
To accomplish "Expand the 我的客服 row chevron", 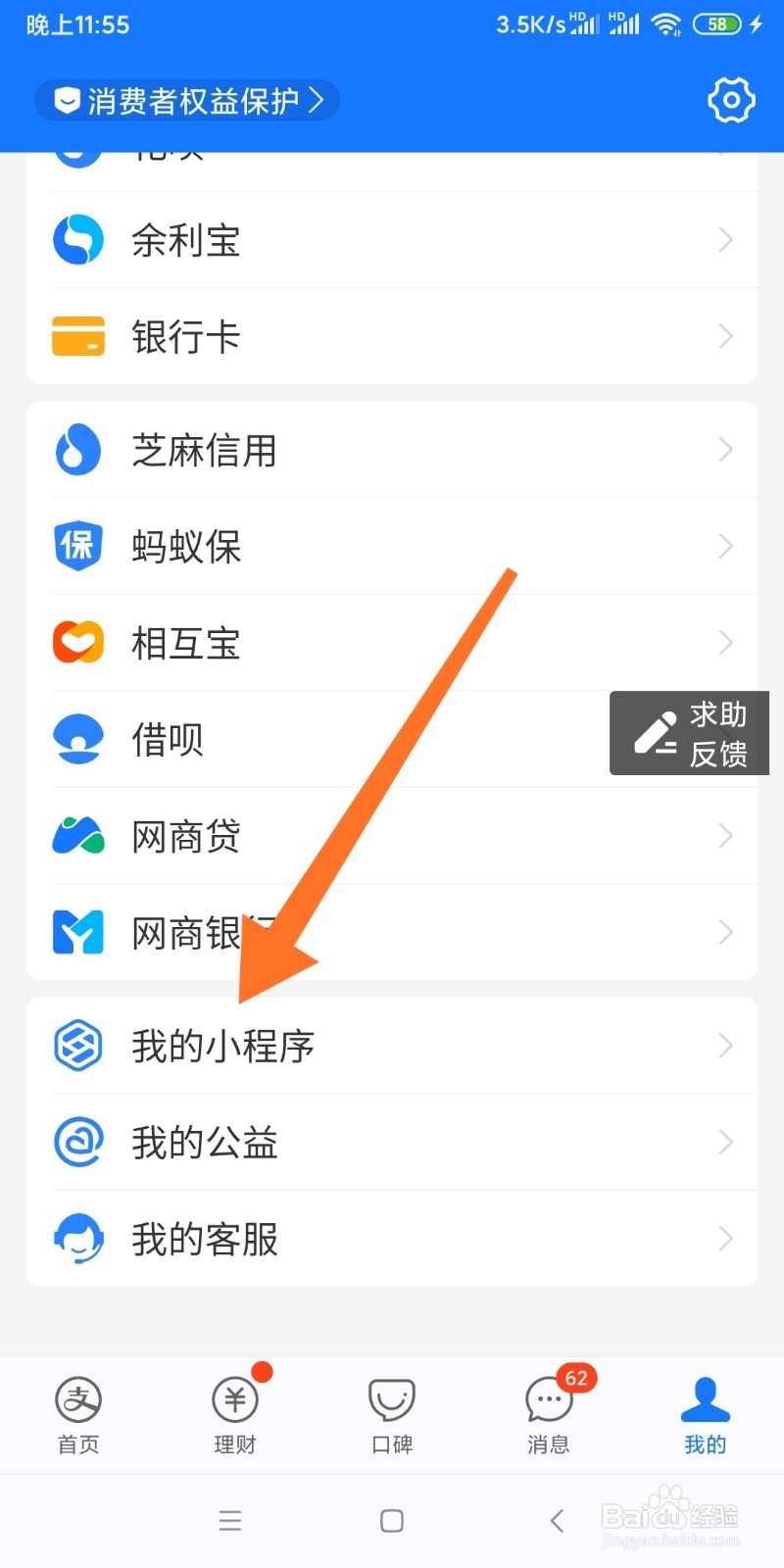I will (725, 1239).
